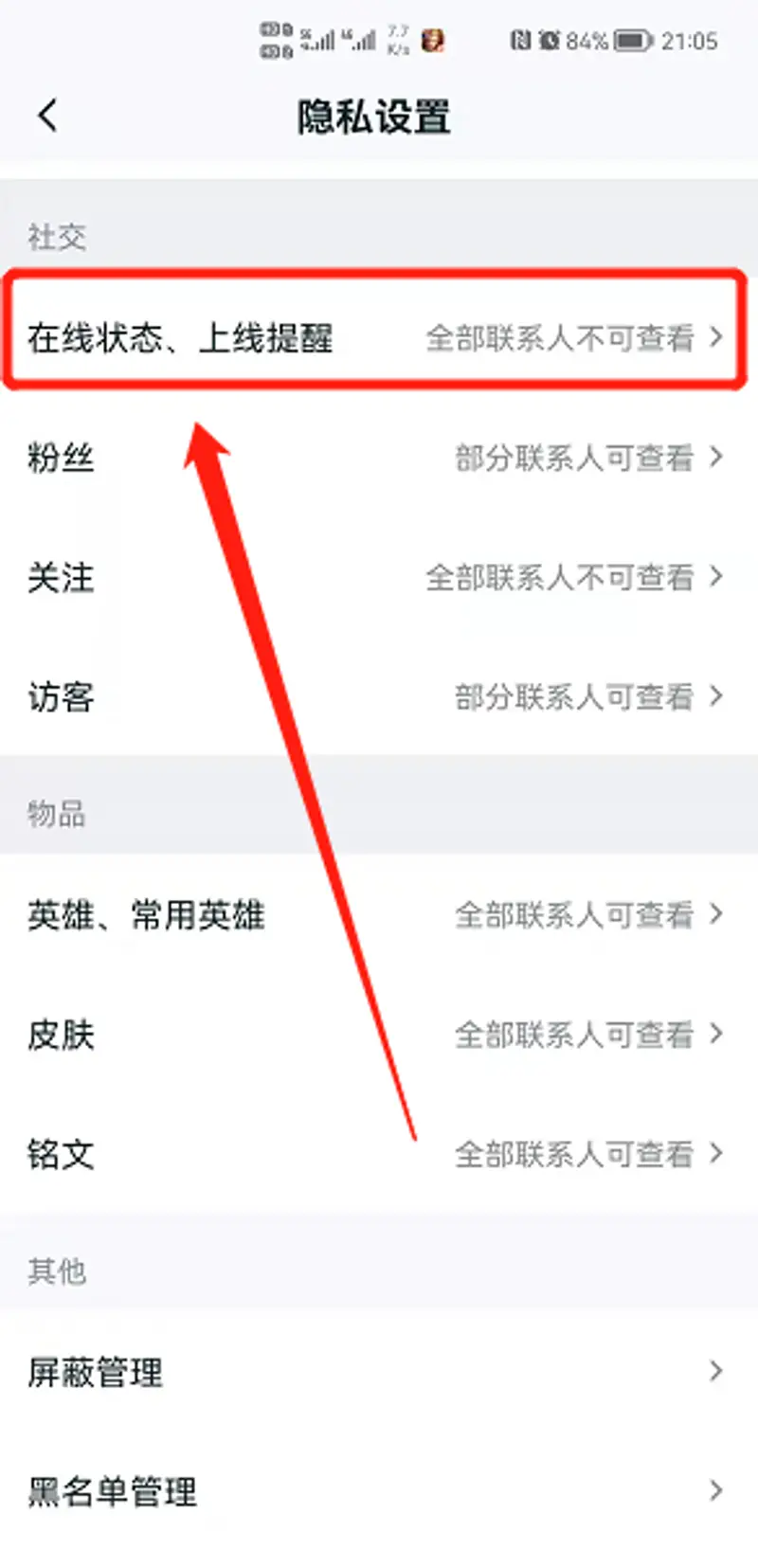Viewport: 758px width, 1568px height.
Task: Tap the 社交 section header
Action: [x=57, y=237]
